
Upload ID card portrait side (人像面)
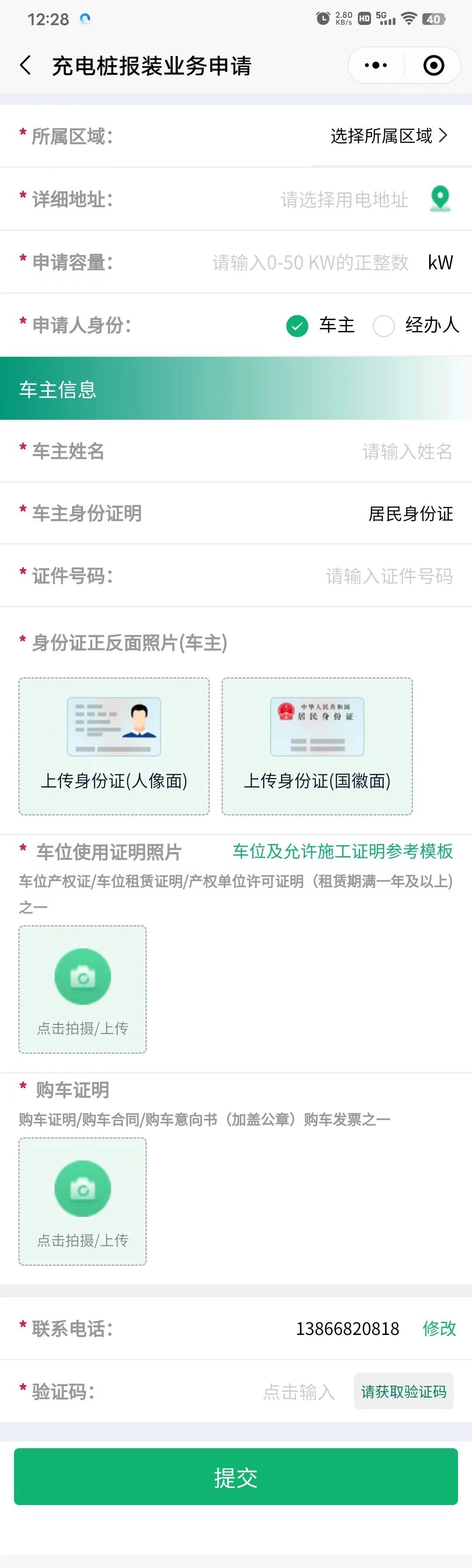click(x=114, y=746)
